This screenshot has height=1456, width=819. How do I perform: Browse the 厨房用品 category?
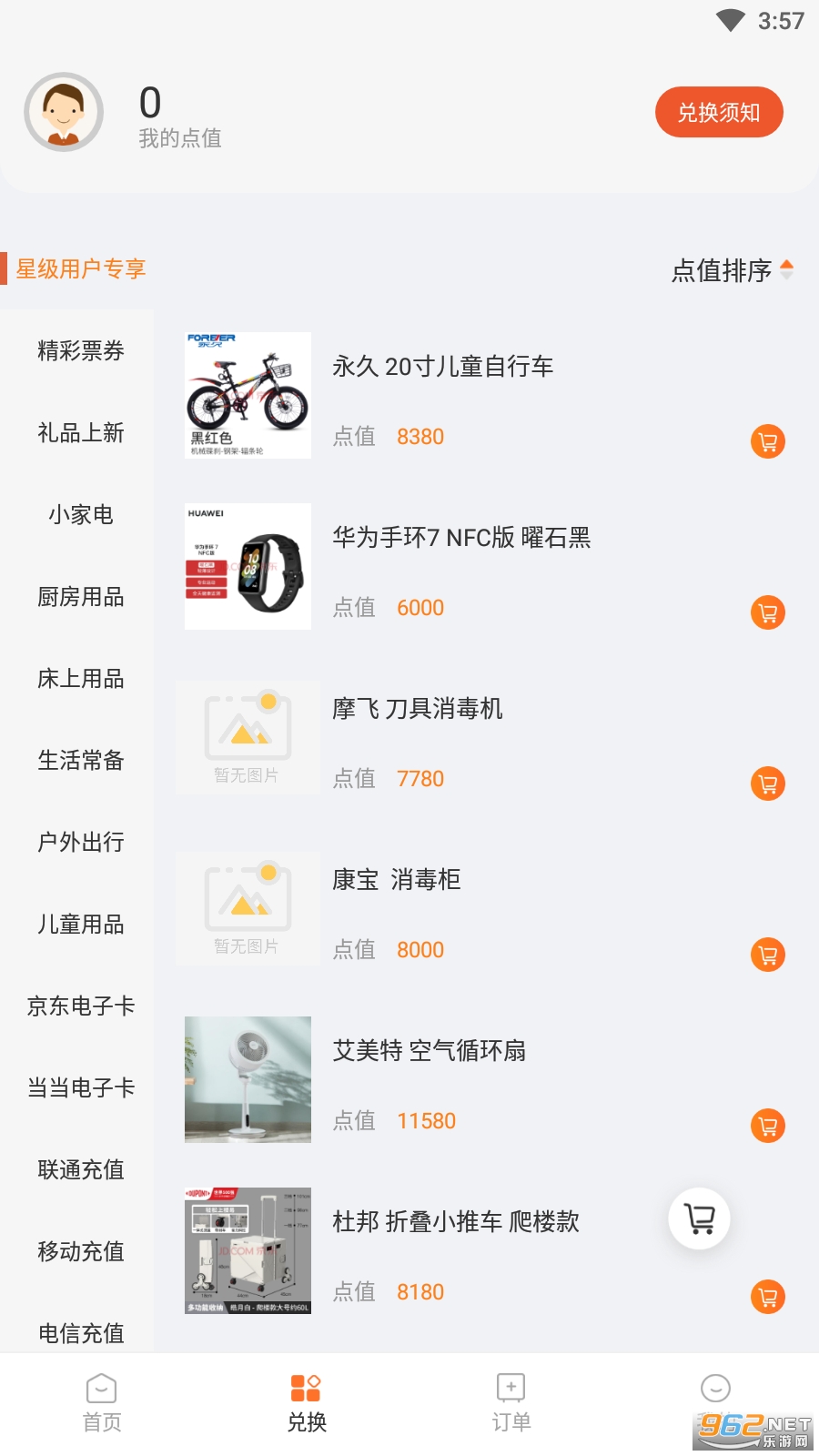[x=80, y=597]
